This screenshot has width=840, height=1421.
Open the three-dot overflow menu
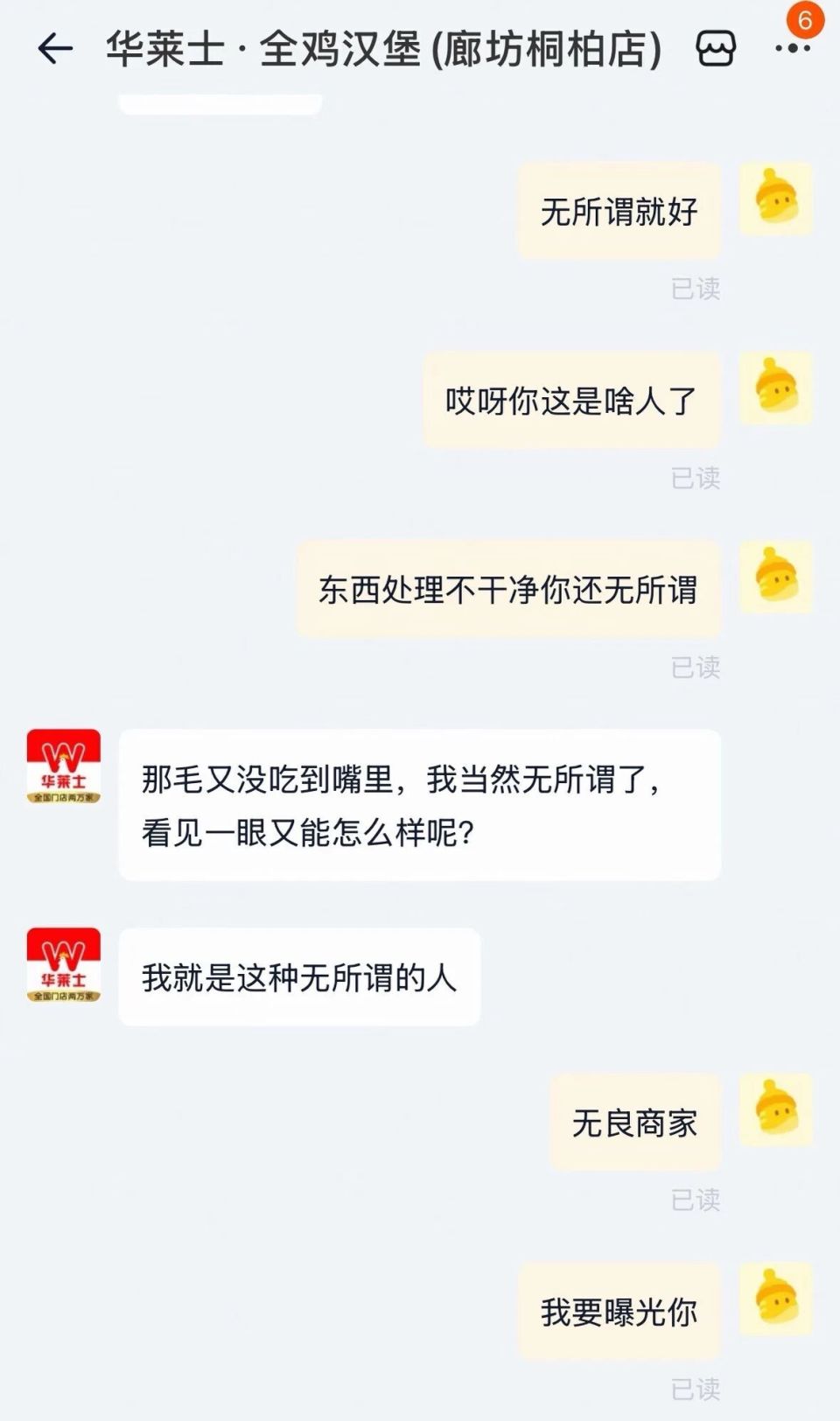[x=792, y=49]
